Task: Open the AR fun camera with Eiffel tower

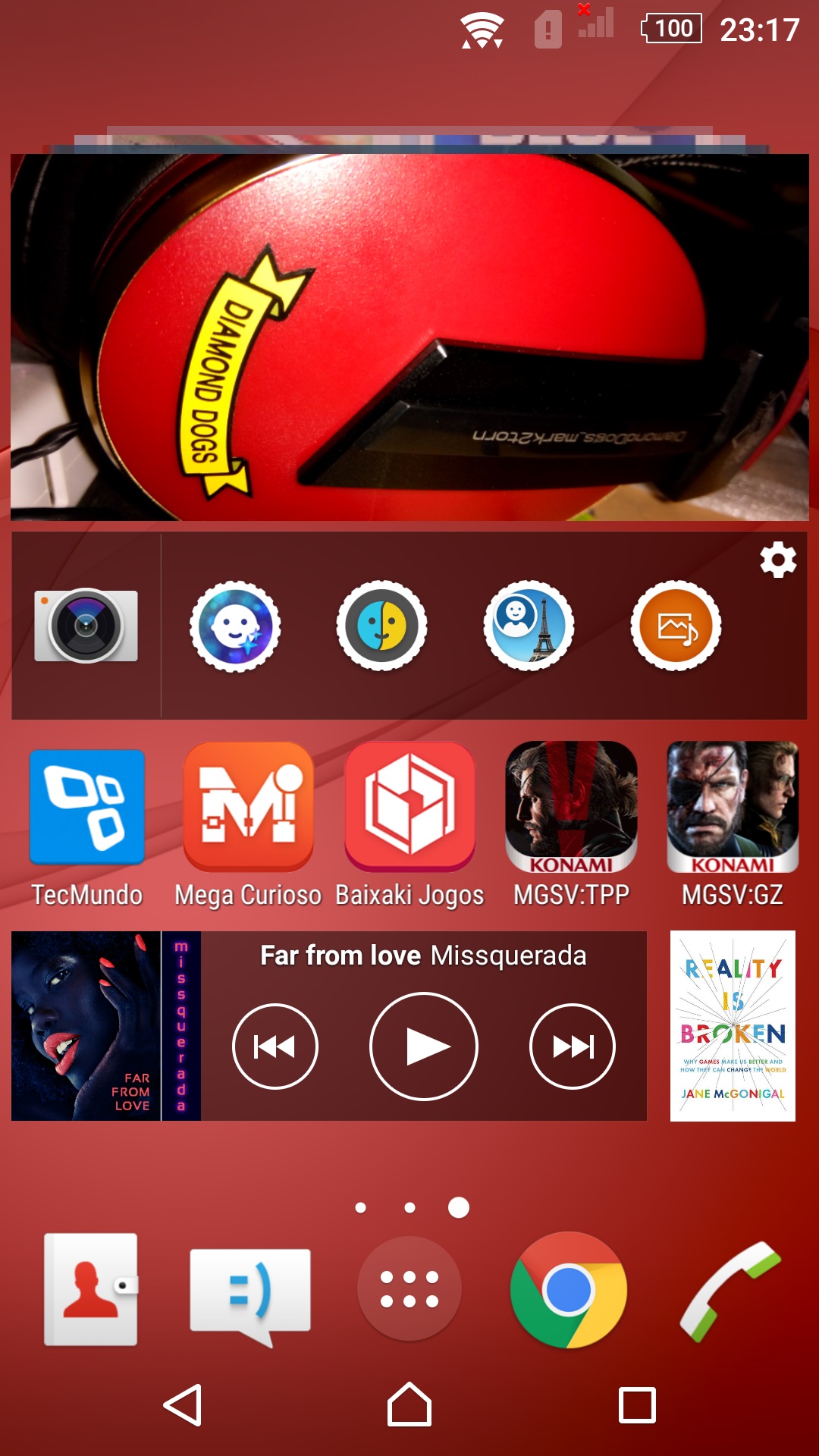Action: pyautogui.click(x=529, y=626)
